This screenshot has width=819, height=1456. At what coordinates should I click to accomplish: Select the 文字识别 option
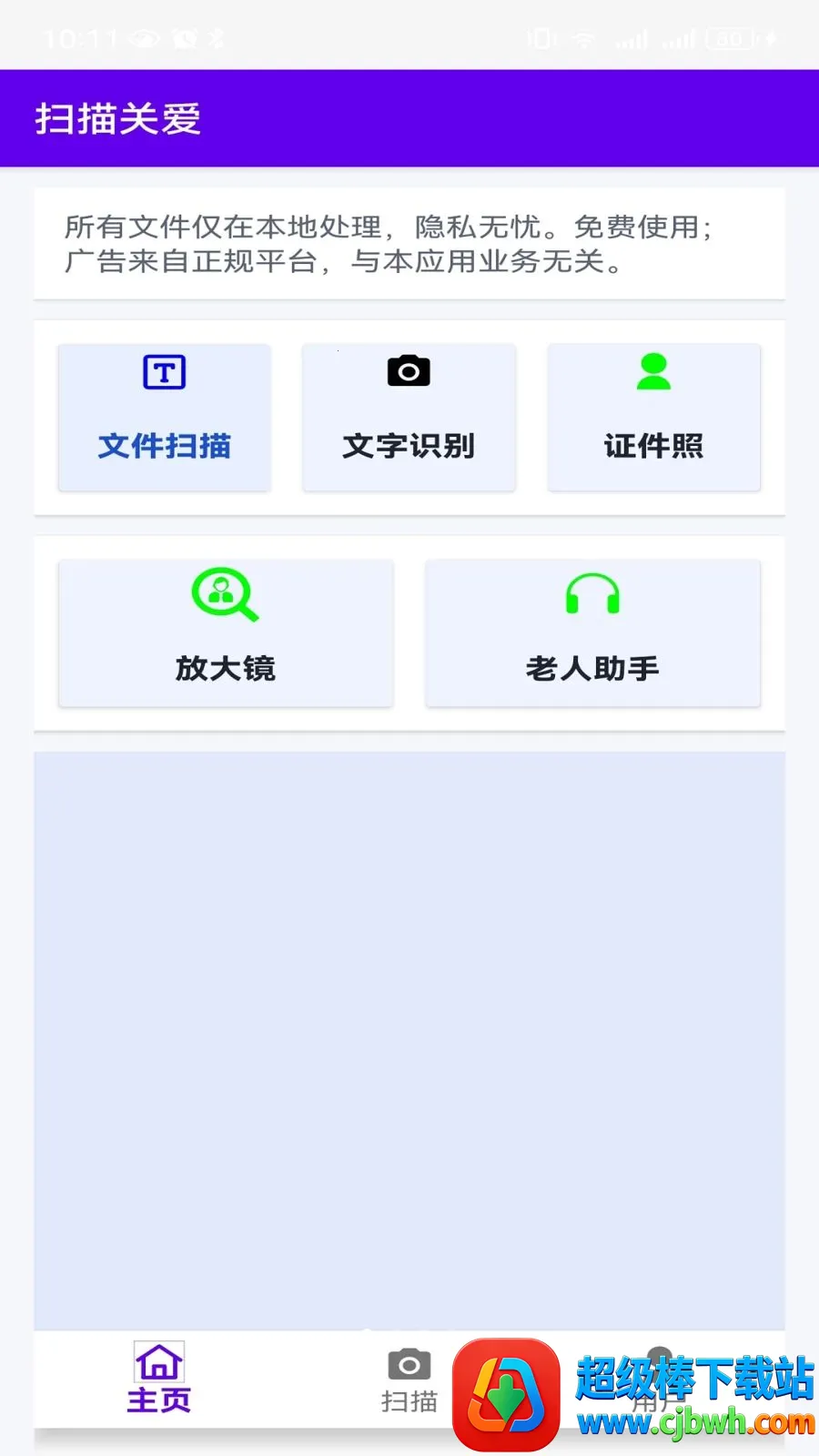tap(409, 418)
